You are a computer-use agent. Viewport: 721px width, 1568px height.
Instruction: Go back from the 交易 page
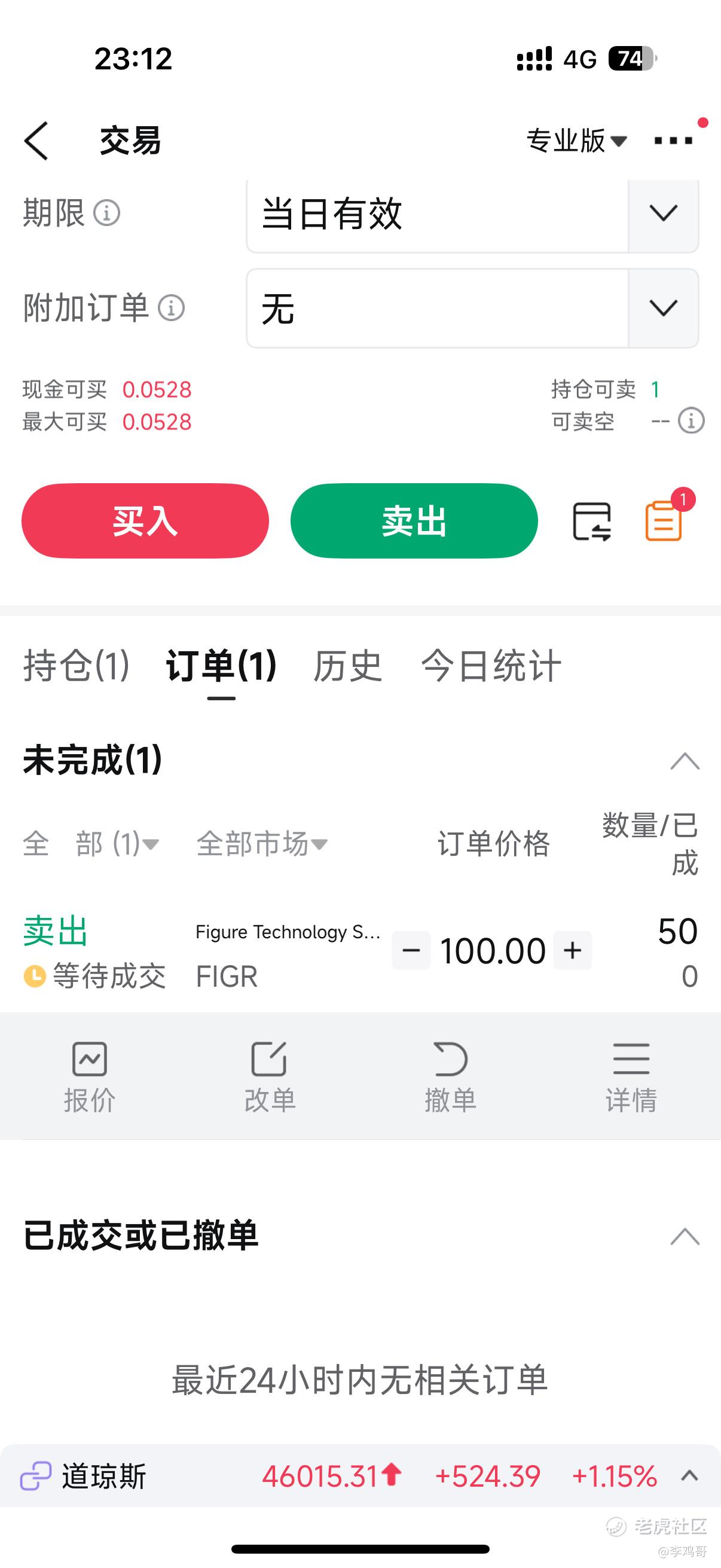[x=36, y=141]
